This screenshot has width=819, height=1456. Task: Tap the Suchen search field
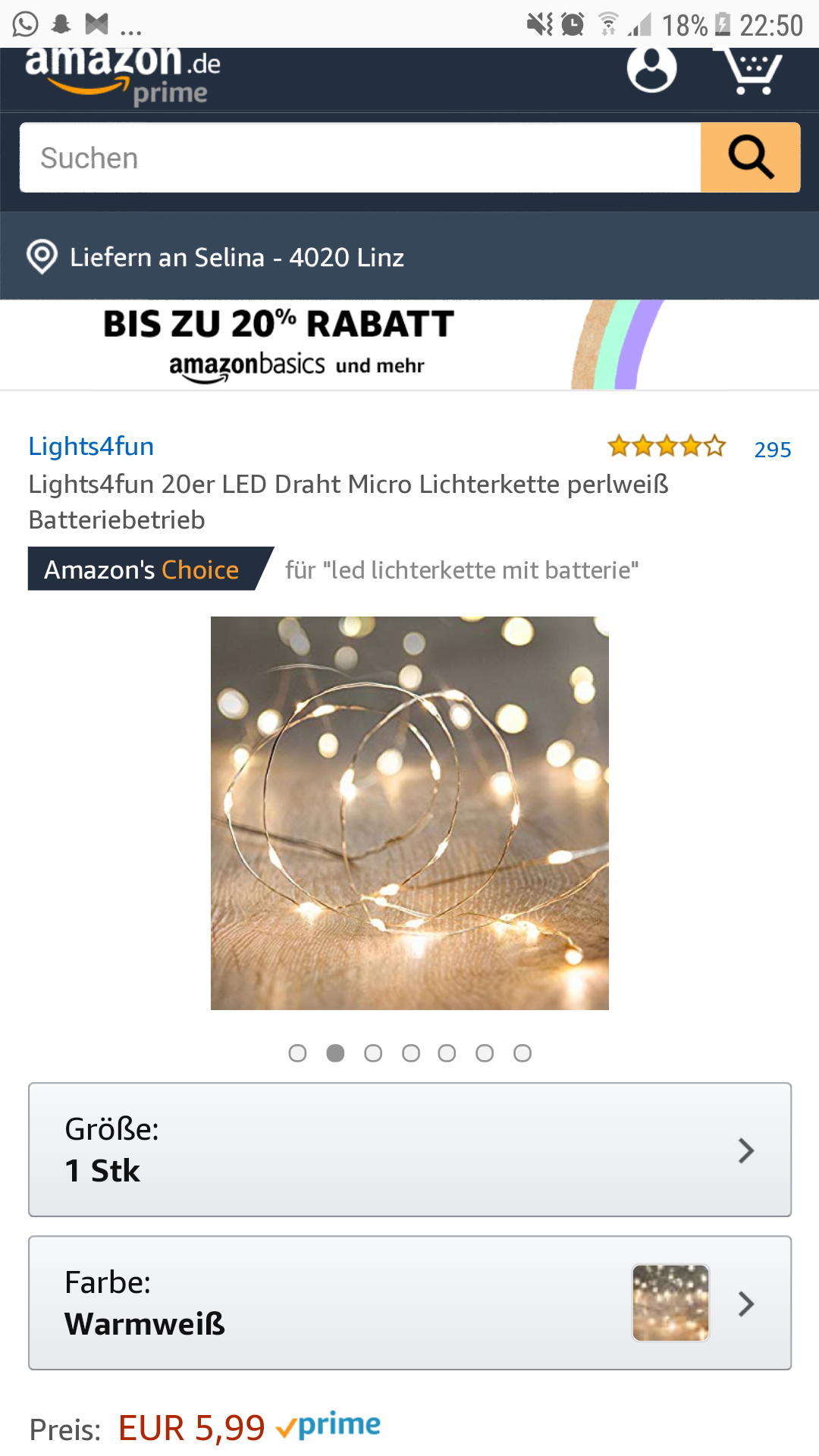pyautogui.click(x=360, y=158)
